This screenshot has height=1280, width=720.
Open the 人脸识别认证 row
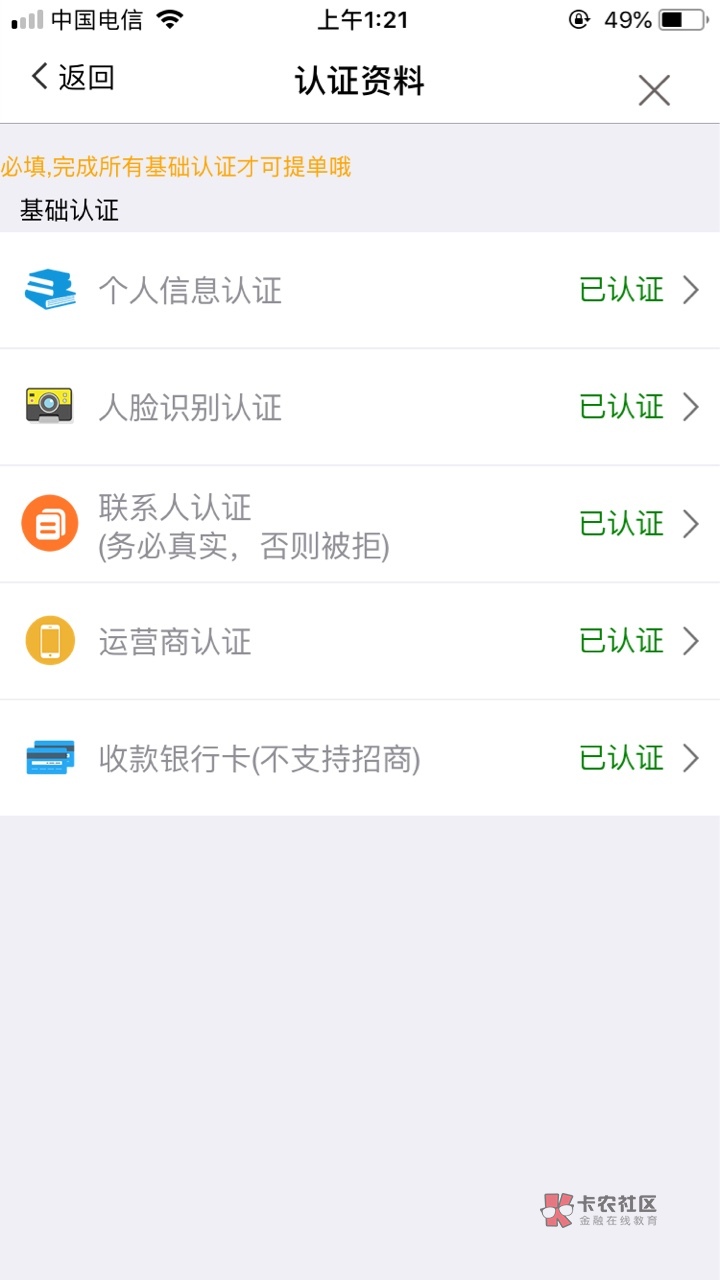(360, 407)
